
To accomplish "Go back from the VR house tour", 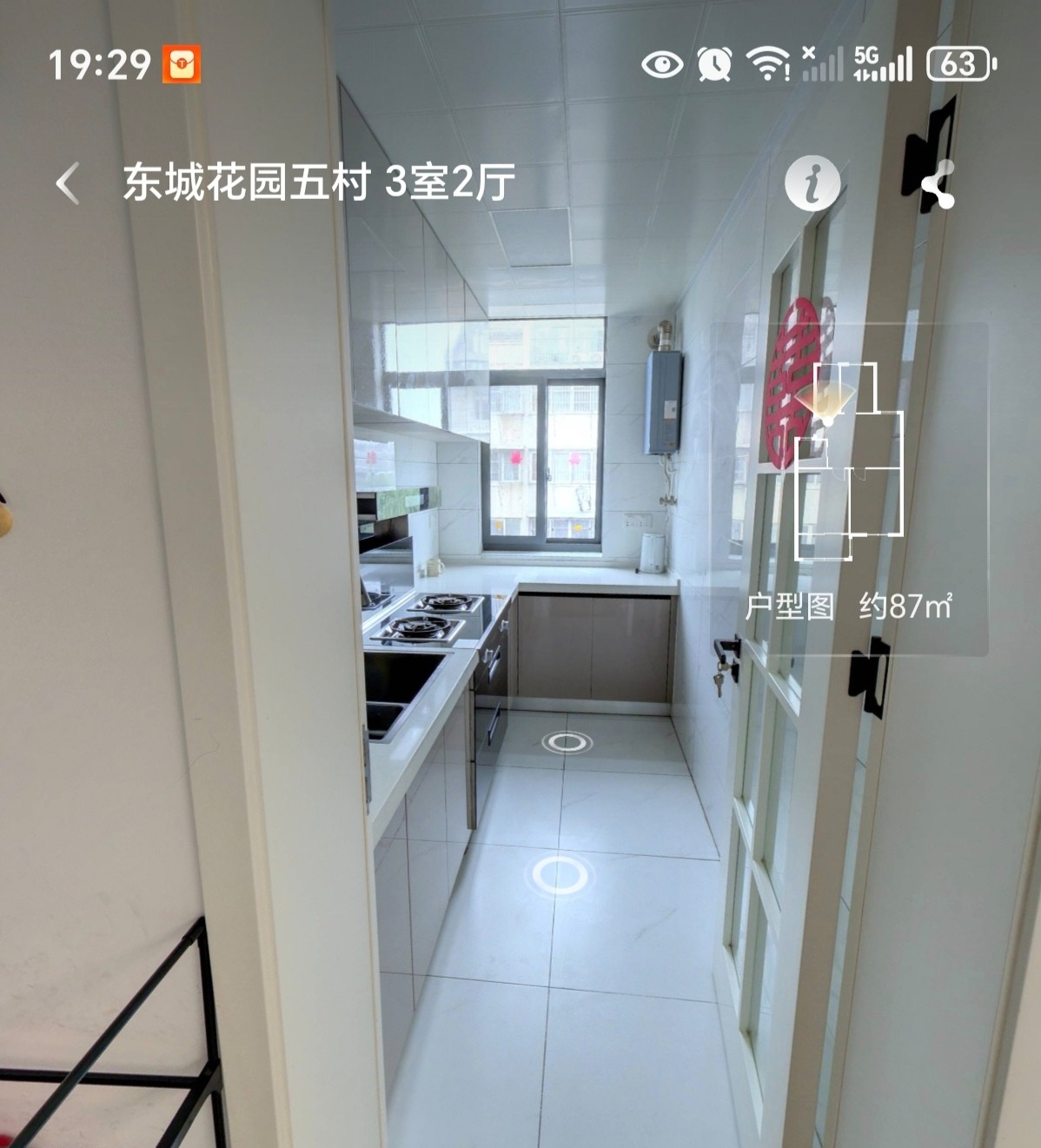I will coord(68,183).
